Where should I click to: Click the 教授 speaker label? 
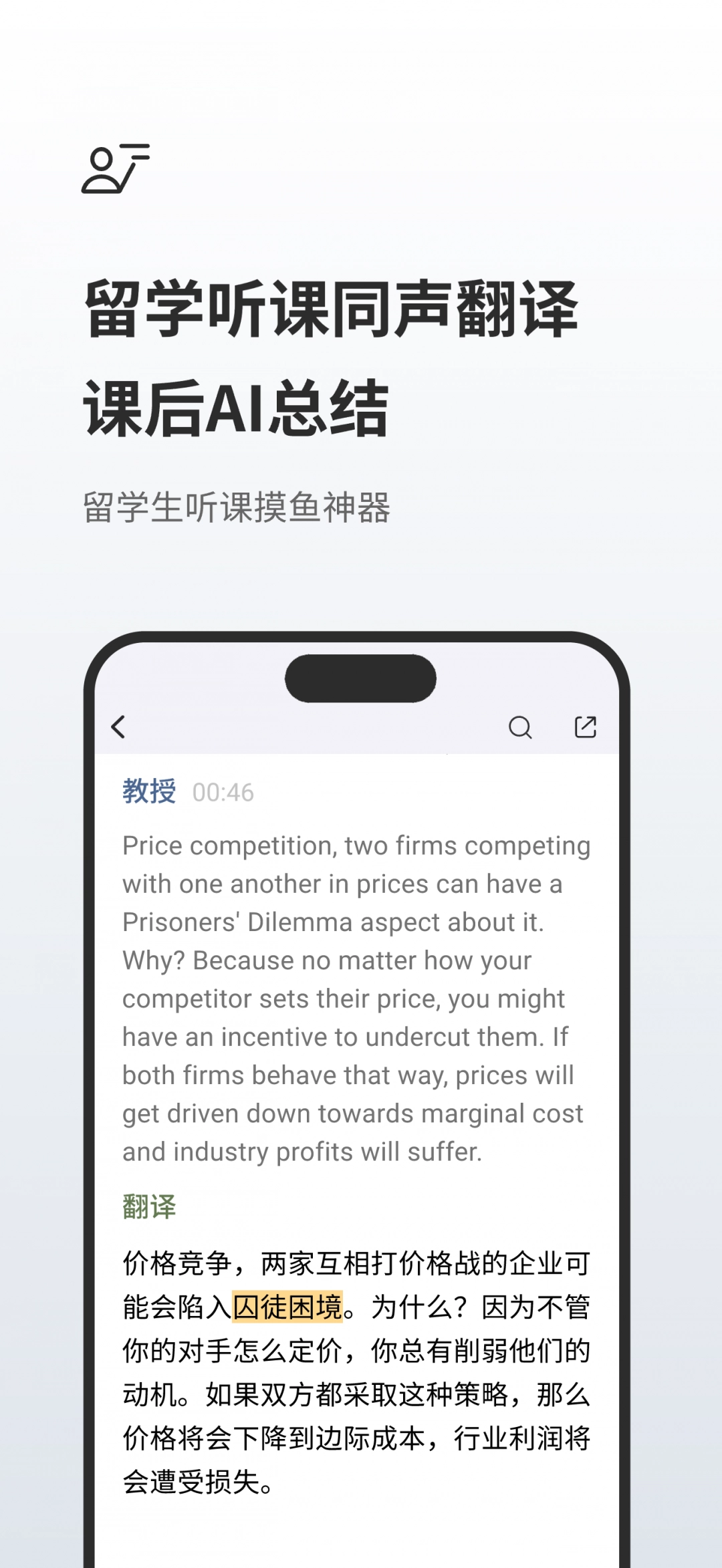pyautogui.click(x=150, y=792)
